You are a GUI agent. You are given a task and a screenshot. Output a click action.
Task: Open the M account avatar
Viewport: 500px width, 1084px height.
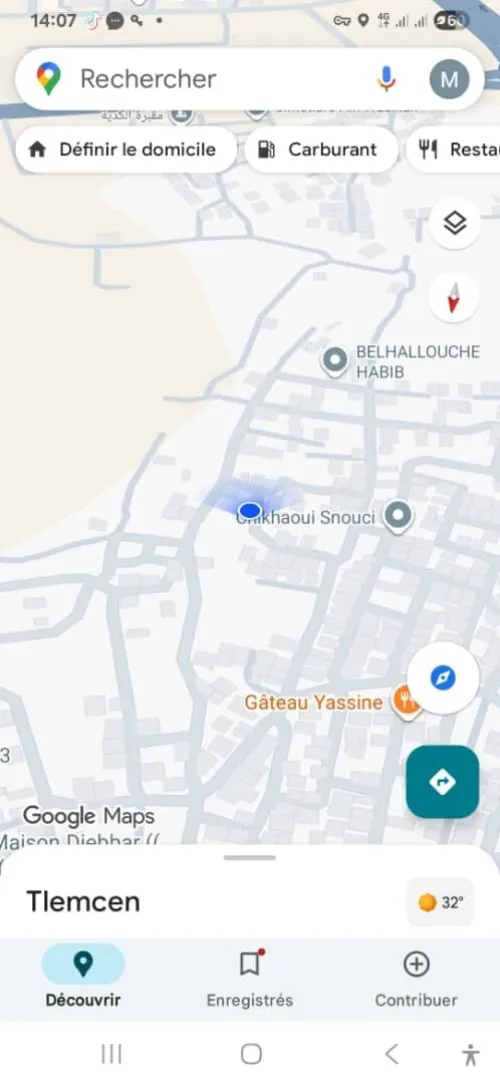coord(449,79)
